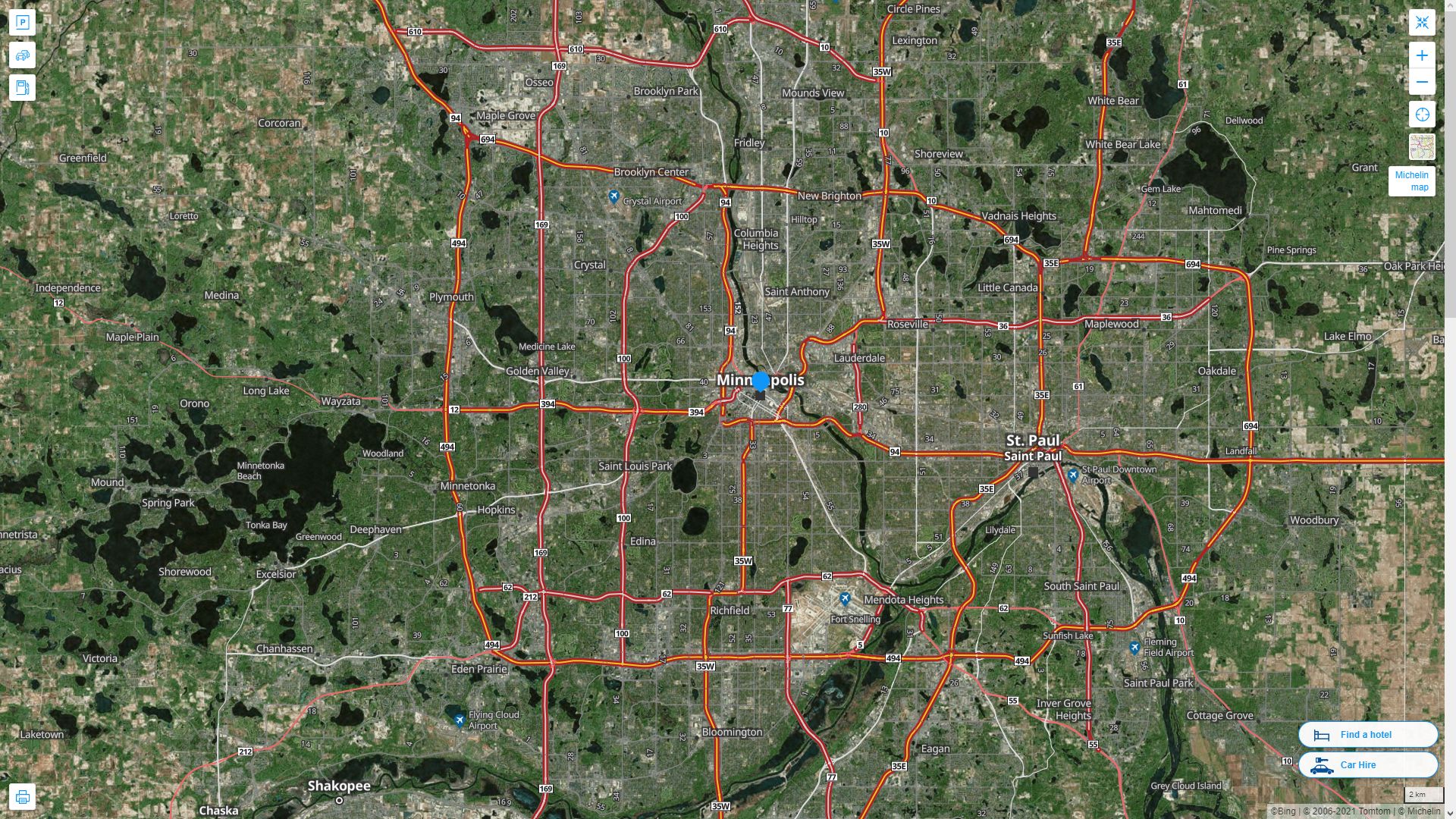Image resolution: width=1456 pixels, height=819 pixels.
Task: Exit full-screen map mode
Action: [1422, 22]
